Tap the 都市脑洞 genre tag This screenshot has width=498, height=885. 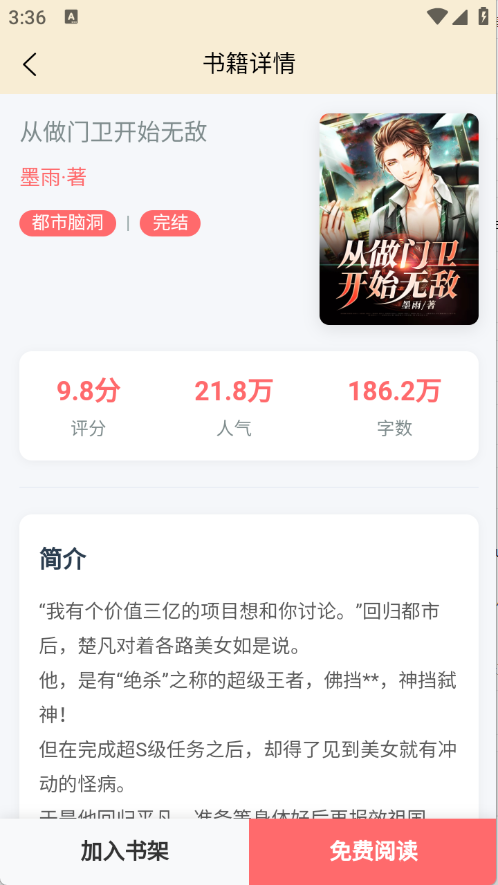(68, 223)
